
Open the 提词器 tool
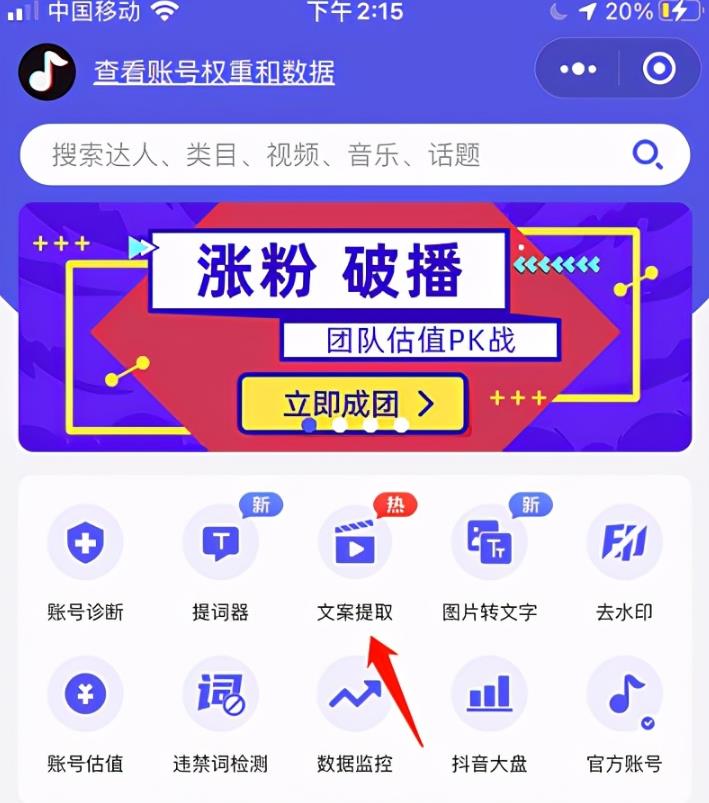pyautogui.click(x=220, y=545)
